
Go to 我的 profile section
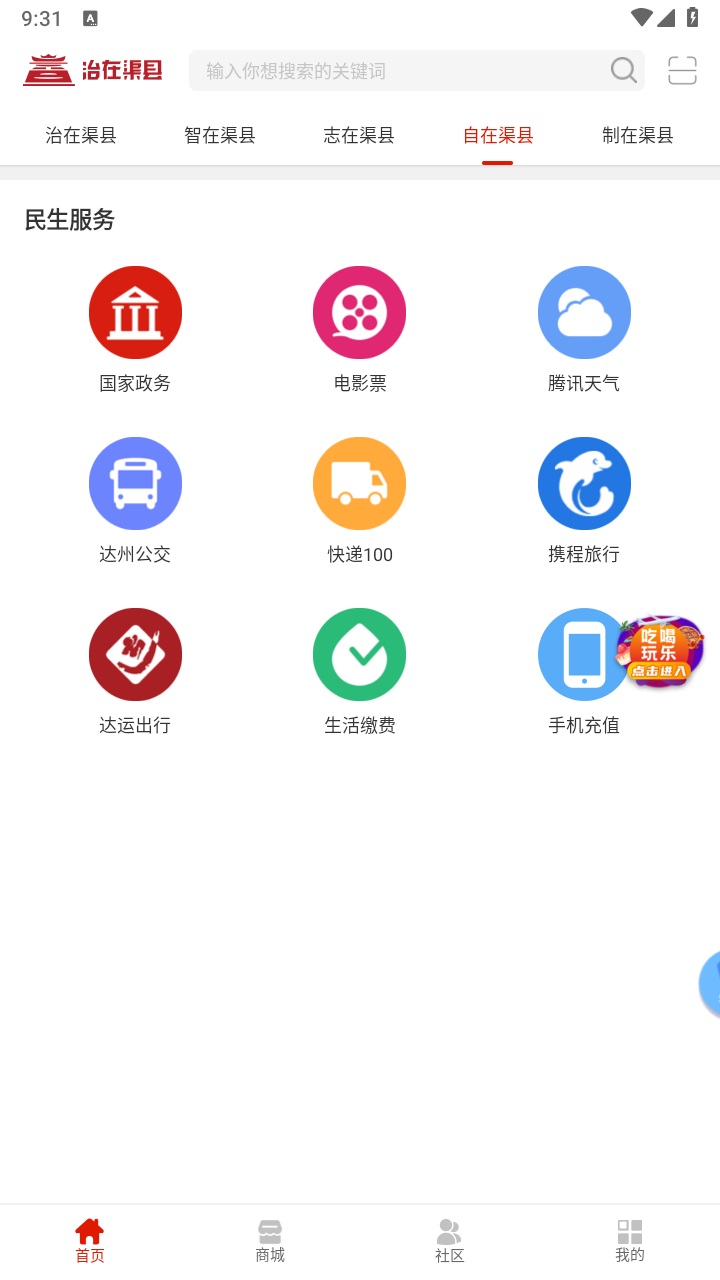point(629,1238)
